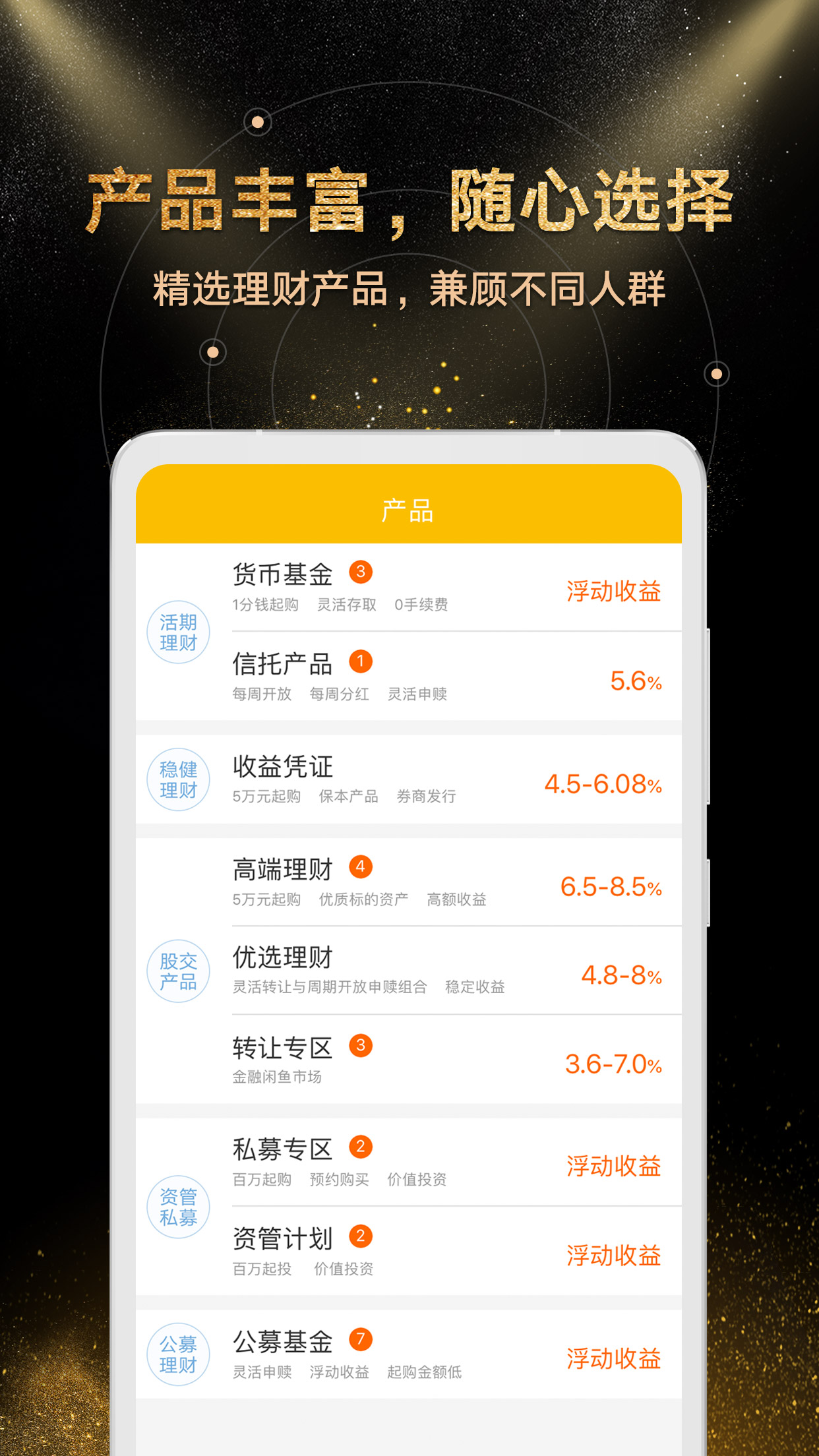The image size is (819, 1456).
Task: Click the 公募理财 circular badge
Action: (x=178, y=1355)
